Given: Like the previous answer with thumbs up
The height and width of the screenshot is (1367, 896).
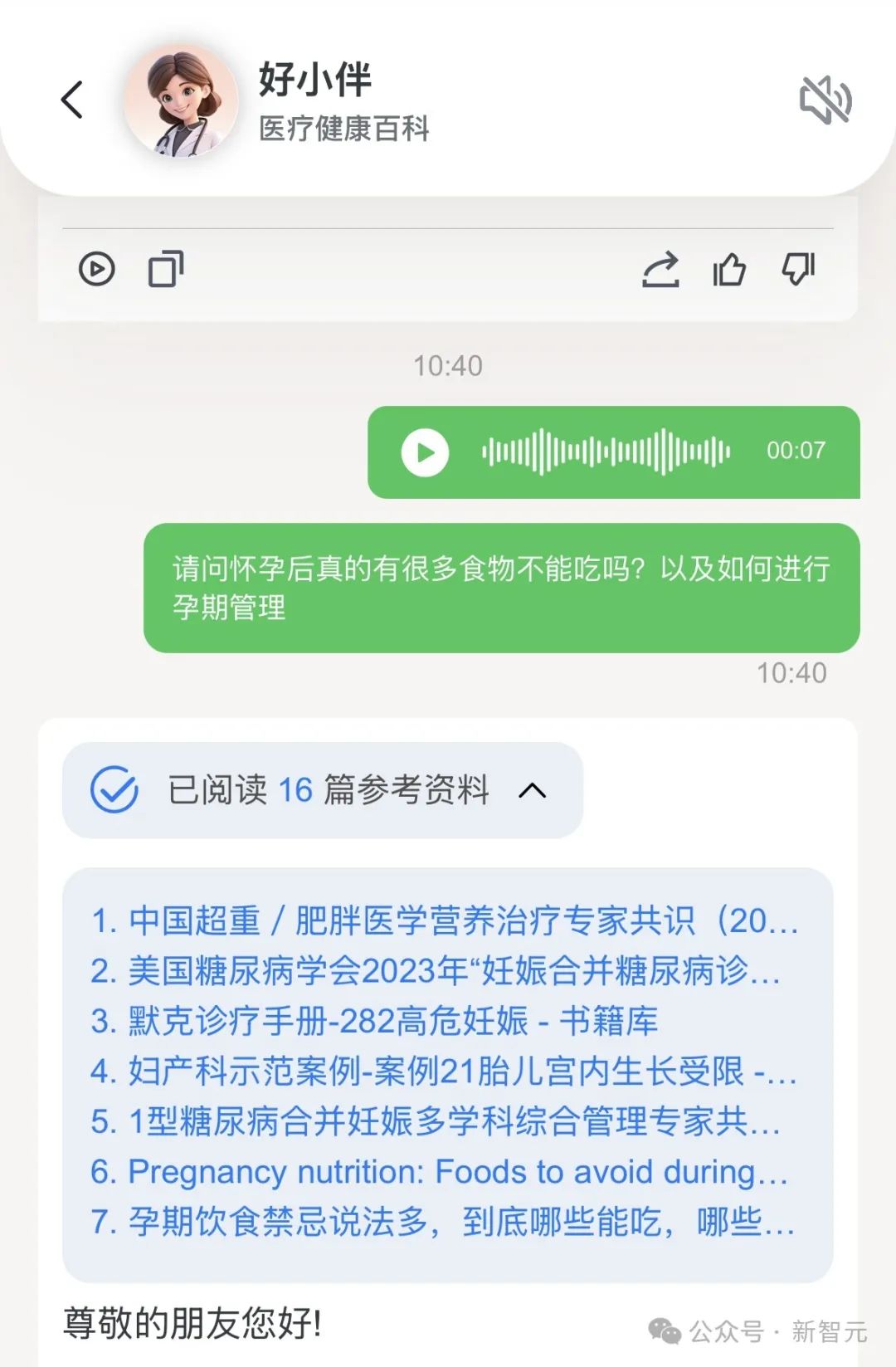Looking at the screenshot, I should (729, 269).
